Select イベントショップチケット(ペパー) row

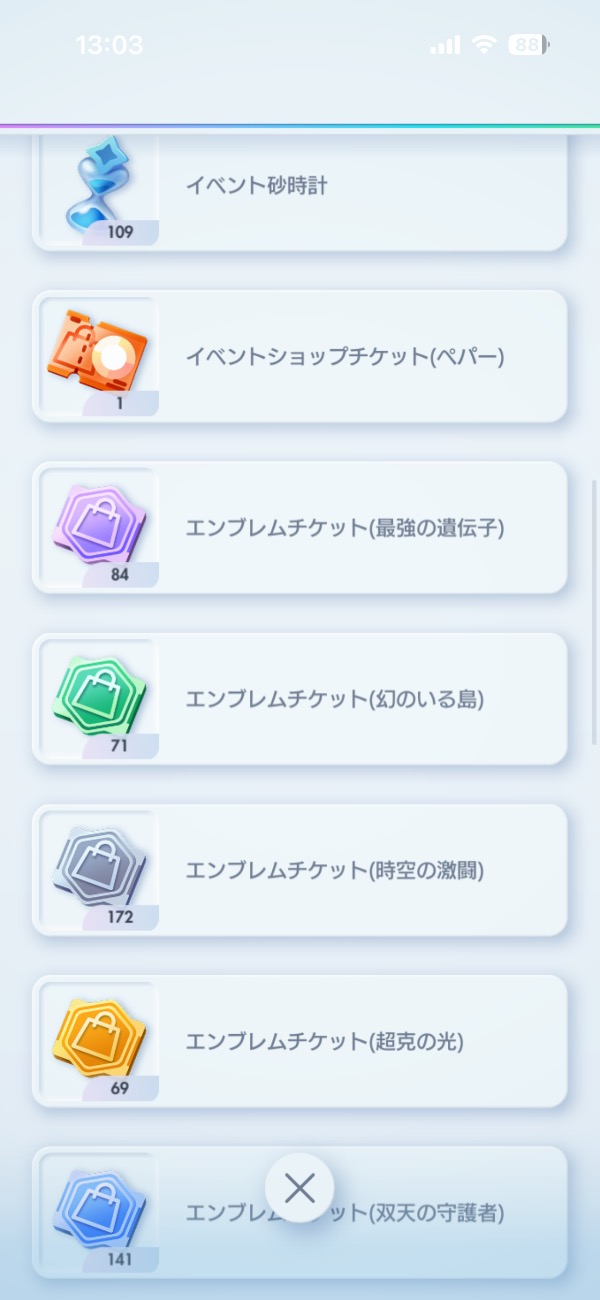pos(300,357)
